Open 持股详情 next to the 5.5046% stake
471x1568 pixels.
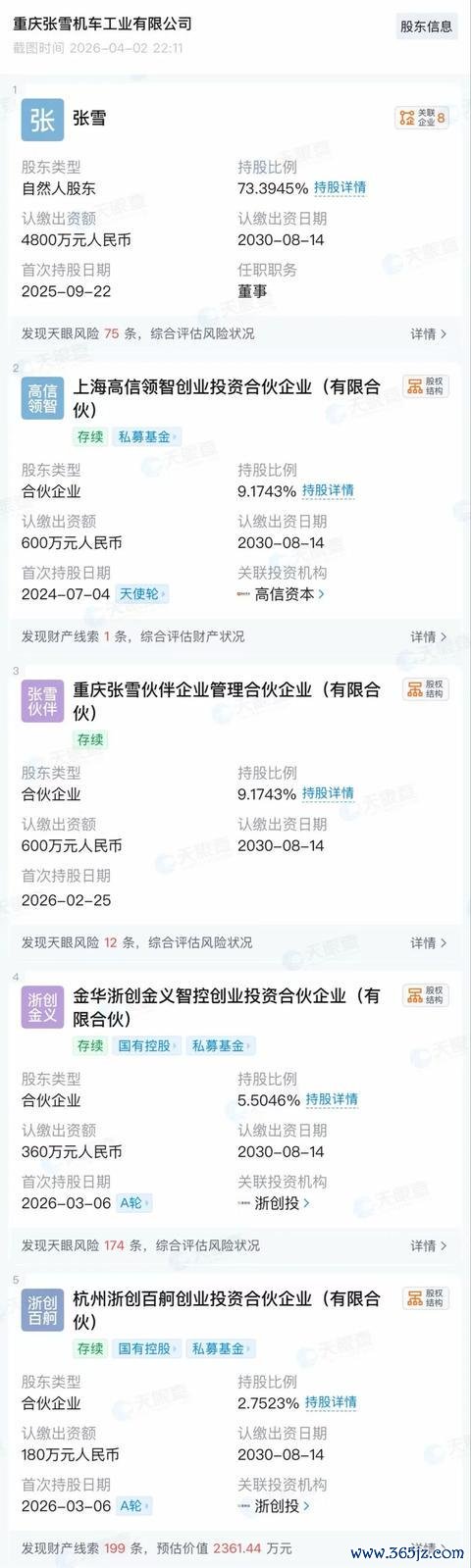tap(332, 1099)
